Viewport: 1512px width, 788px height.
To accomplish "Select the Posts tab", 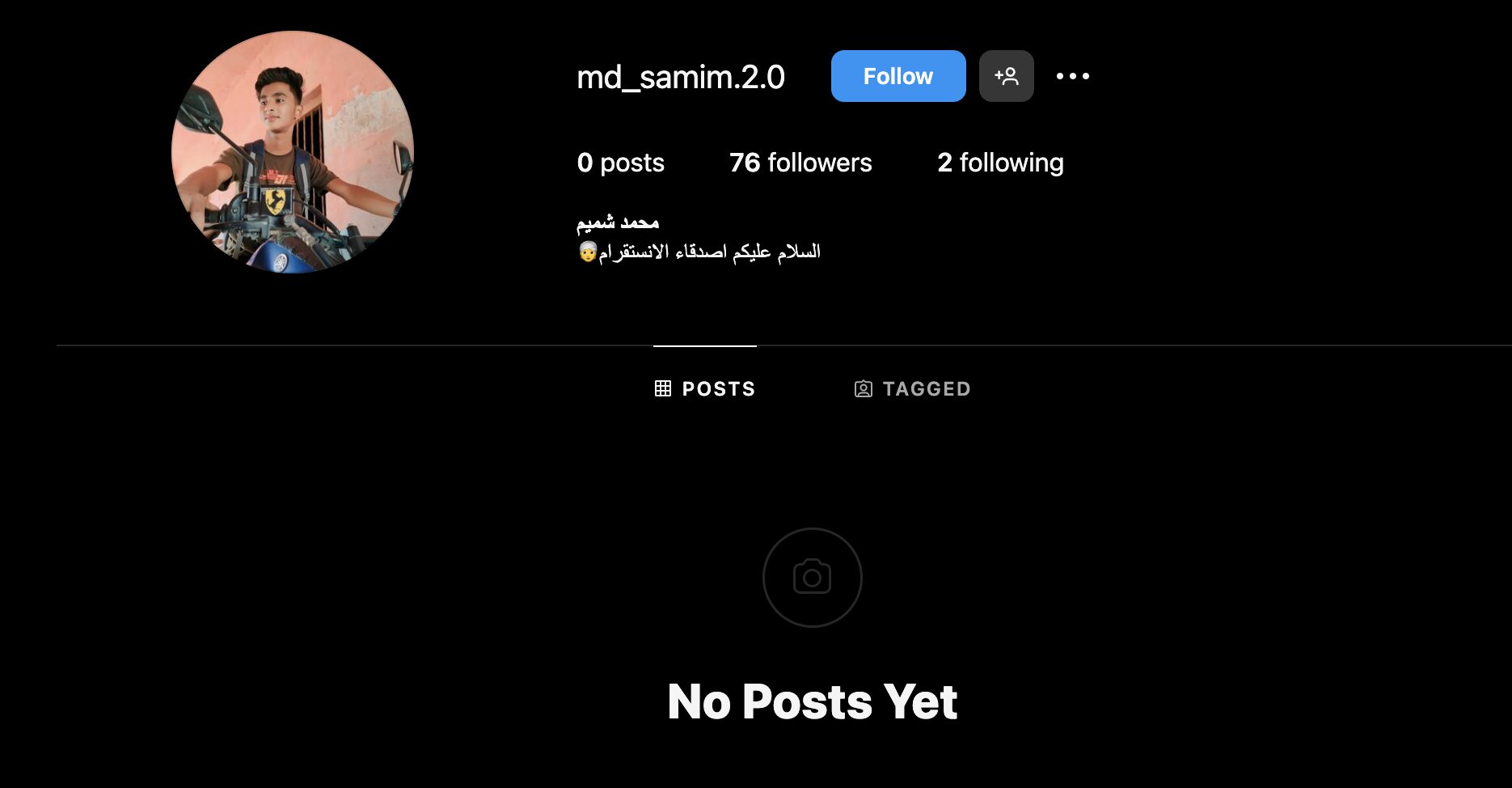I will coord(705,389).
